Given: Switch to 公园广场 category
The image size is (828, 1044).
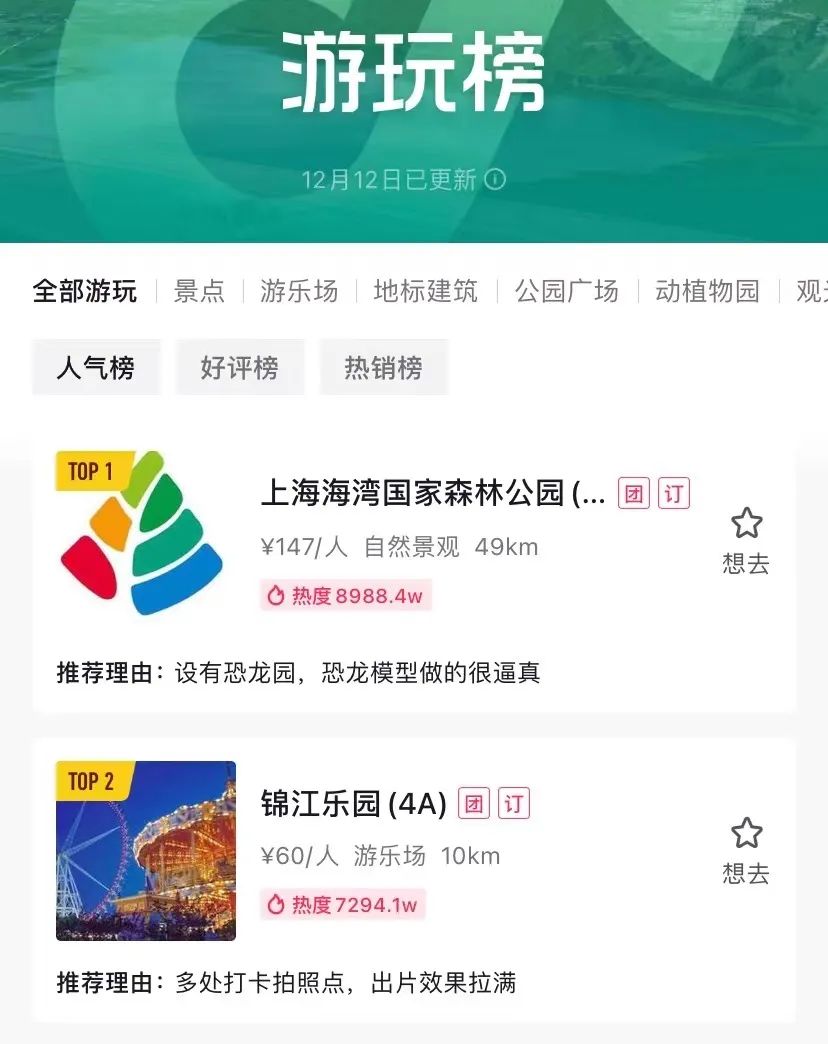Looking at the screenshot, I should pyautogui.click(x=566, y=291).
